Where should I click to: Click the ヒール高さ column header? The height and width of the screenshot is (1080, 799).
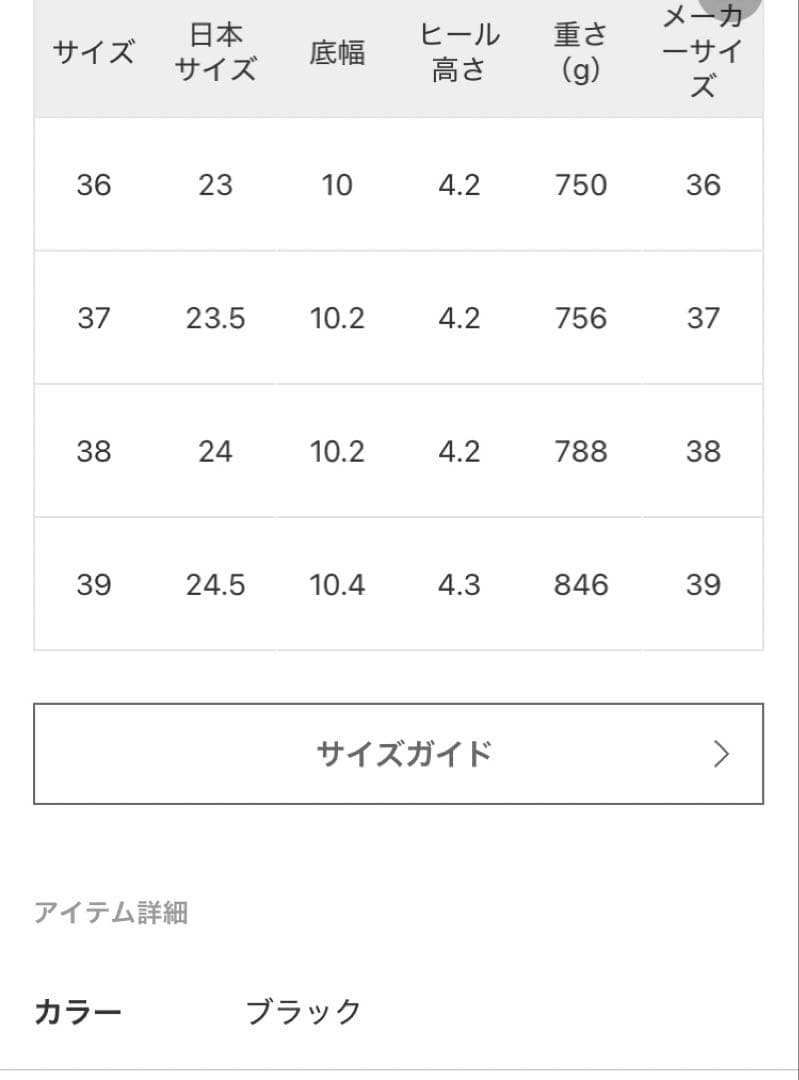point(460,53)
